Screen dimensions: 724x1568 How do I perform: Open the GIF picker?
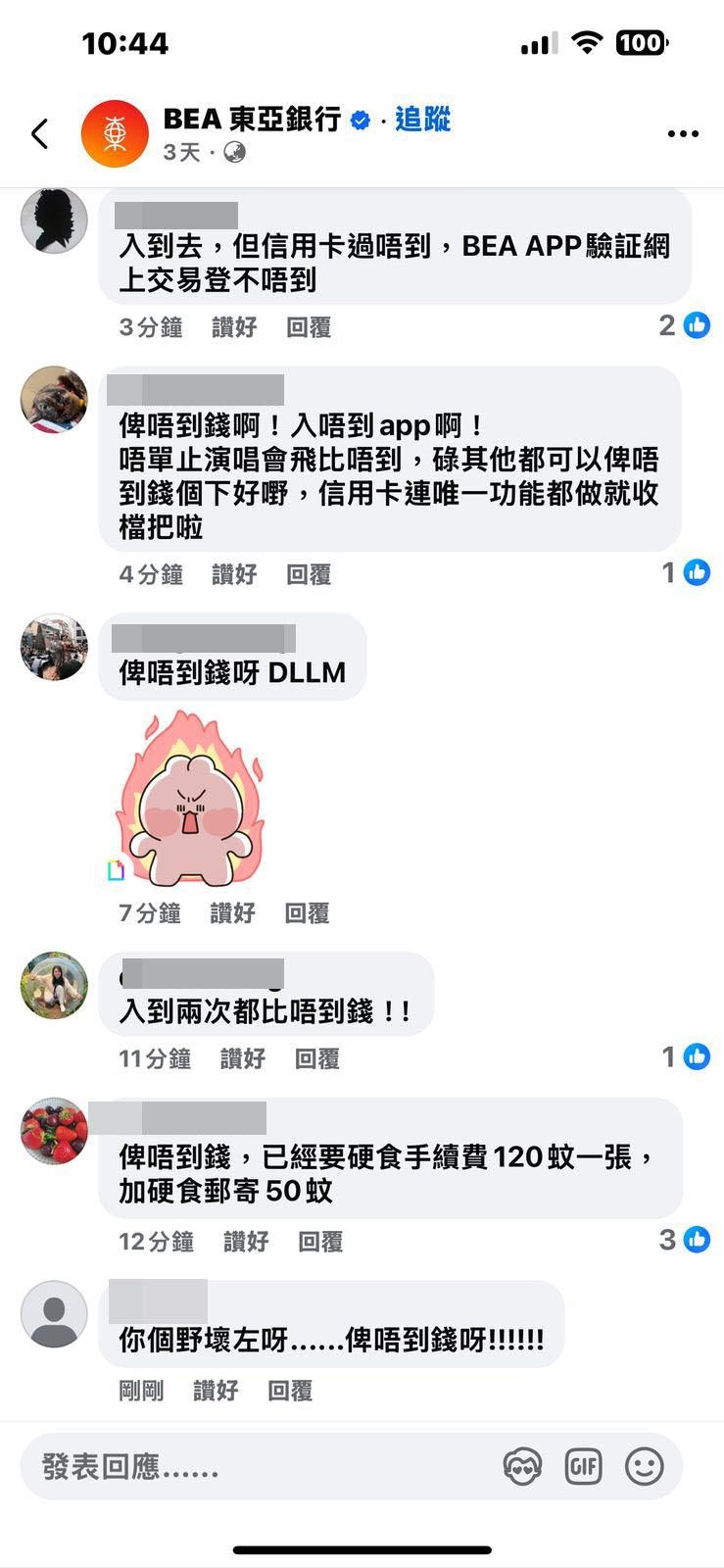click(583, 1467)
